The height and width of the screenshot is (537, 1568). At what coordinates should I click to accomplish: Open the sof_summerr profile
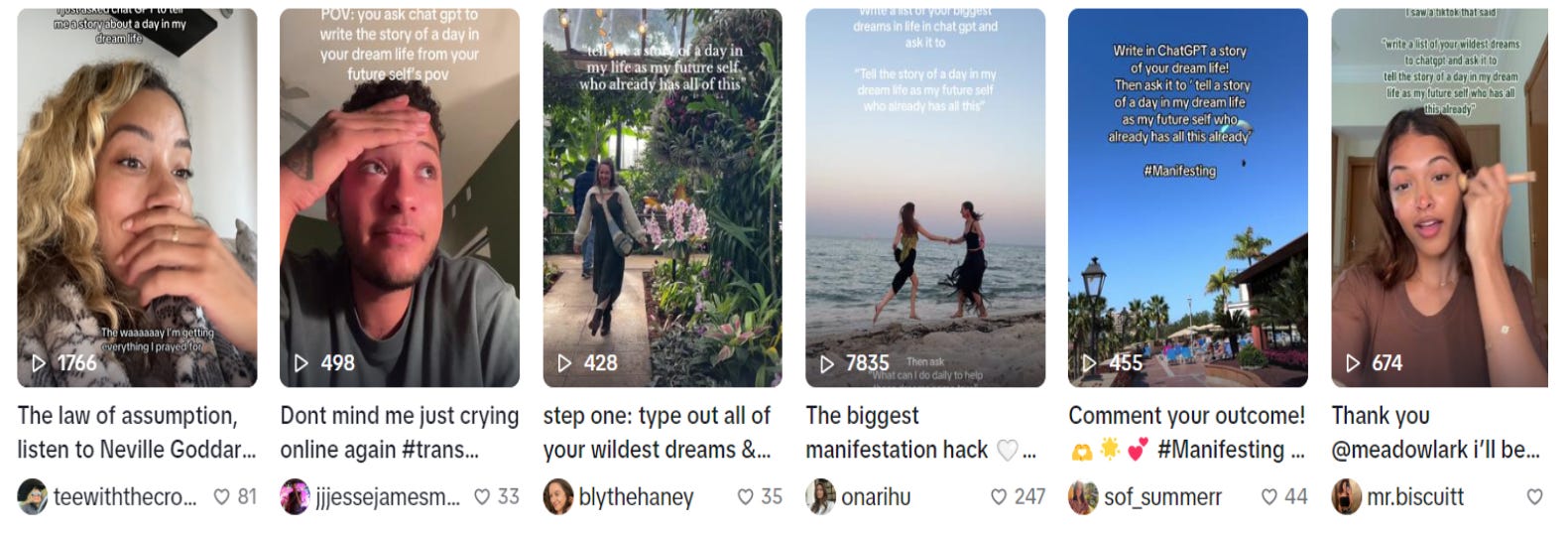[1161, 497]
